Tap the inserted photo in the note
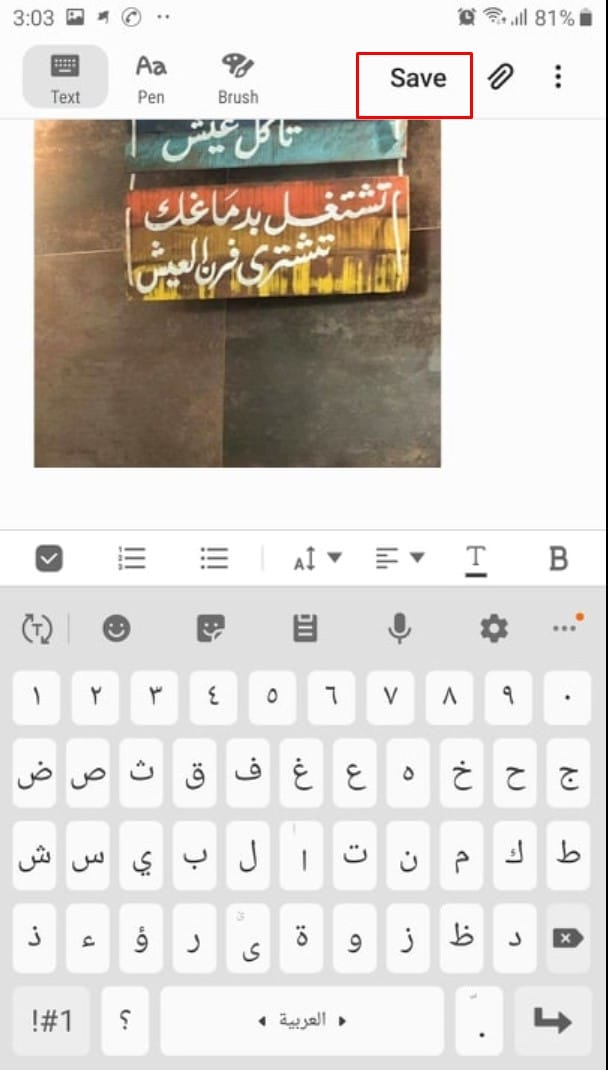 pyautogui.click(x=237, y=292)
